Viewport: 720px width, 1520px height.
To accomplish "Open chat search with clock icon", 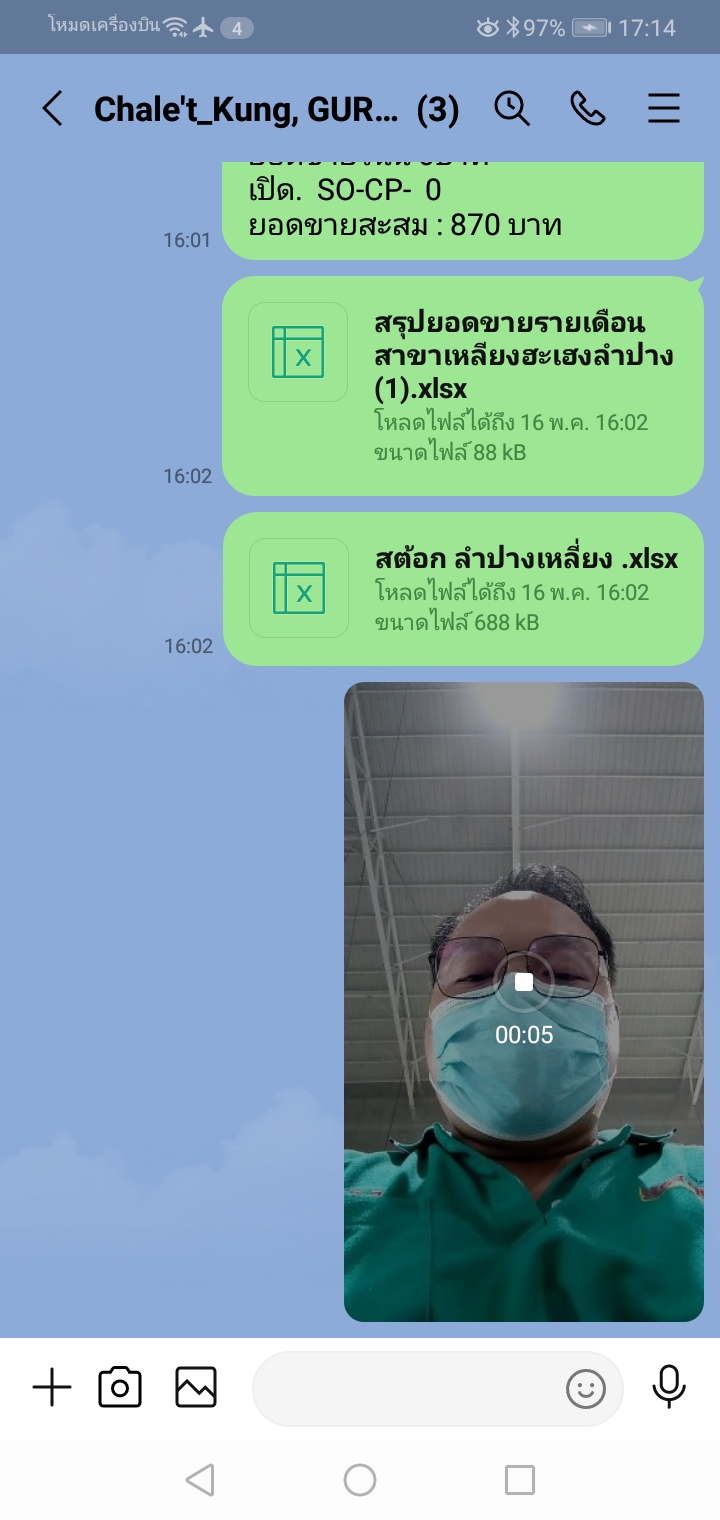I will (x=512, y=108).
